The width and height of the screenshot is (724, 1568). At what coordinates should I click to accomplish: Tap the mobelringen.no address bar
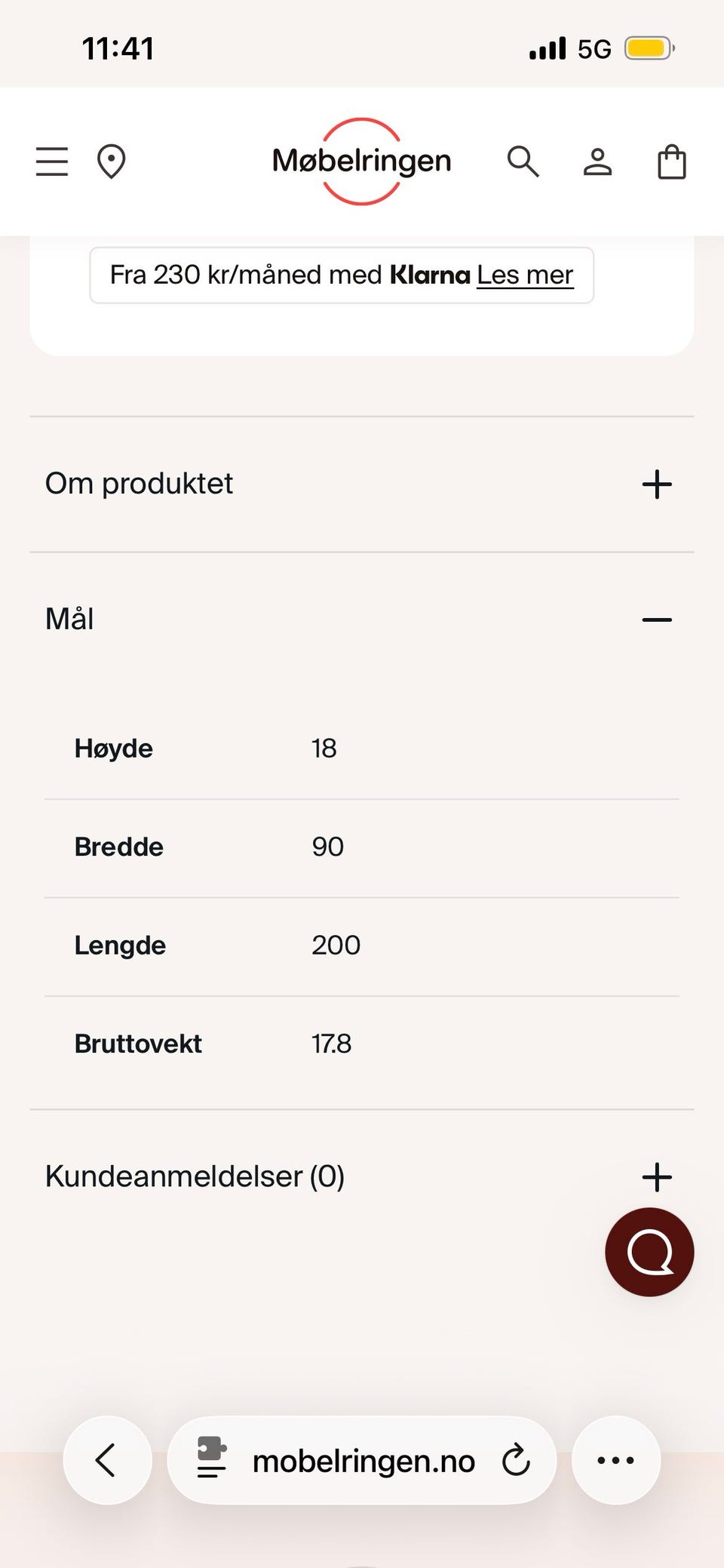[362, 1460]
